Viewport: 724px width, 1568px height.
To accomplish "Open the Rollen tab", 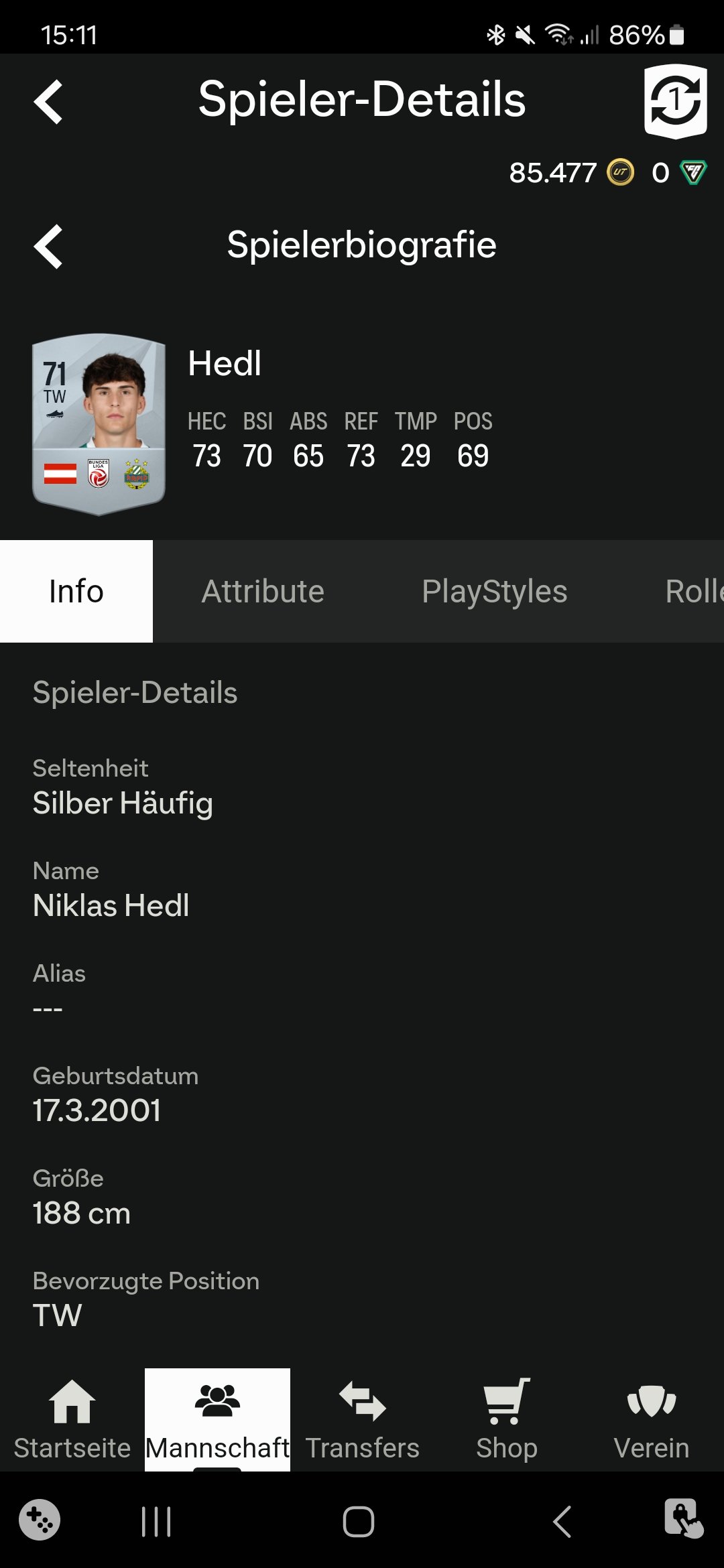I will click(694, 591).
